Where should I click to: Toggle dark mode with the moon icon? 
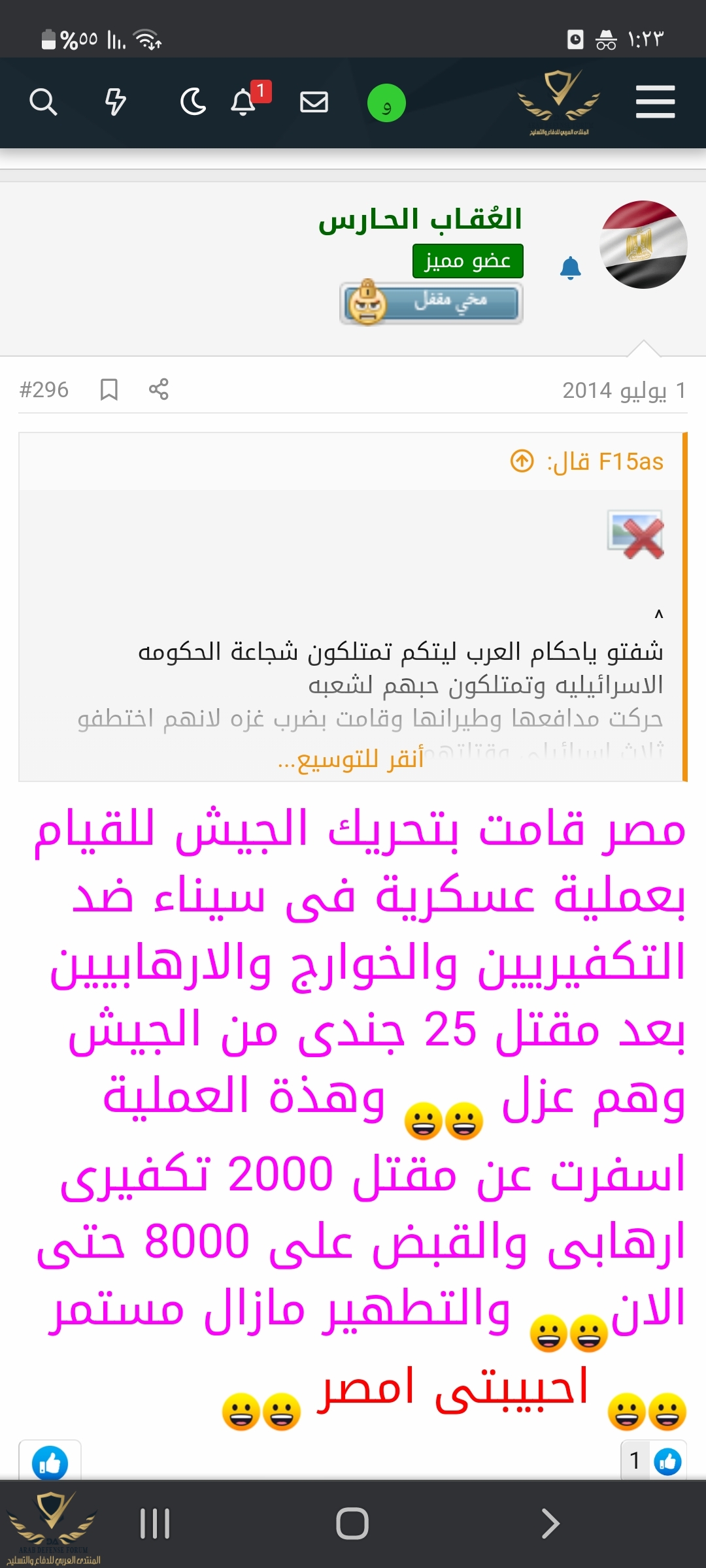193,103
